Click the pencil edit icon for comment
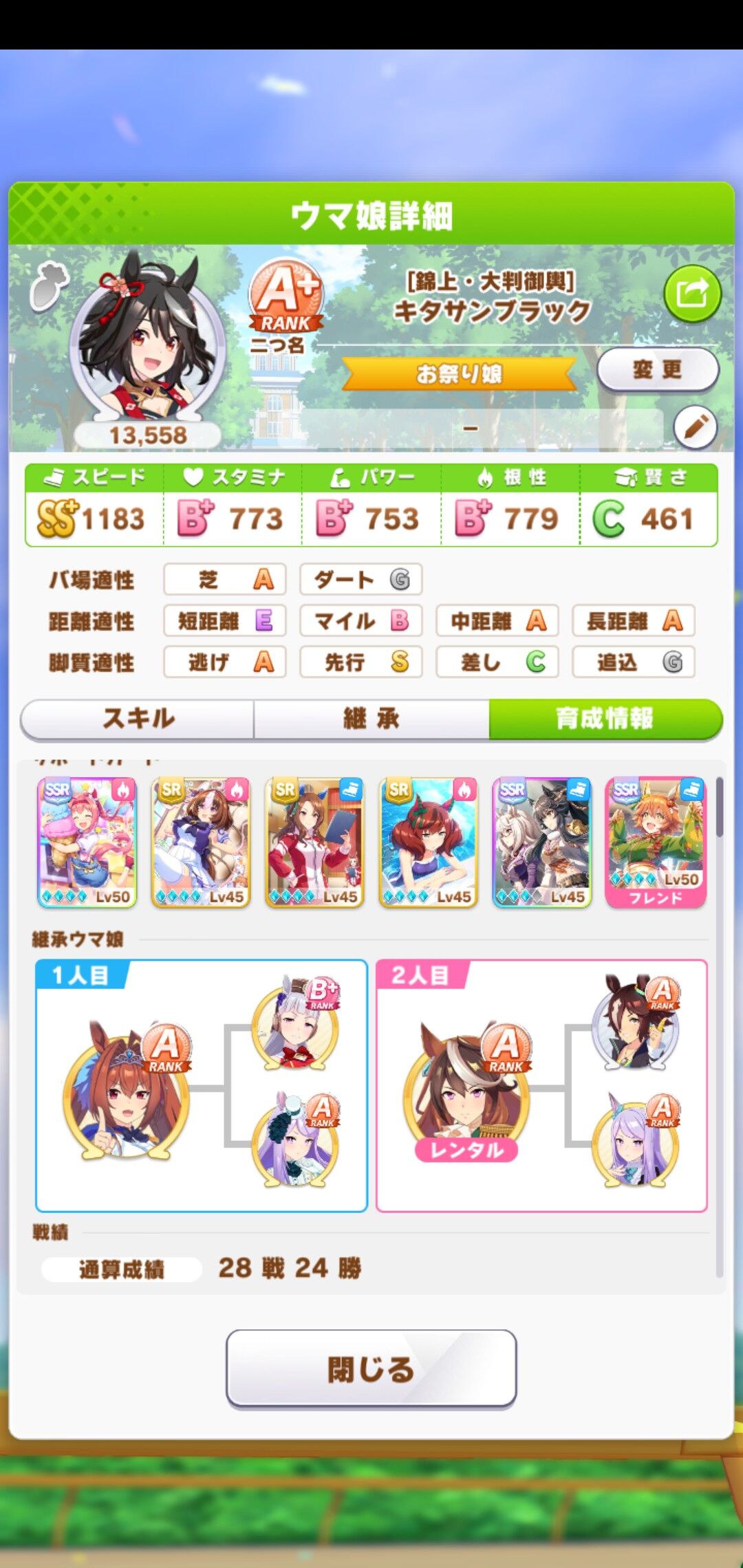 (697, 426)
